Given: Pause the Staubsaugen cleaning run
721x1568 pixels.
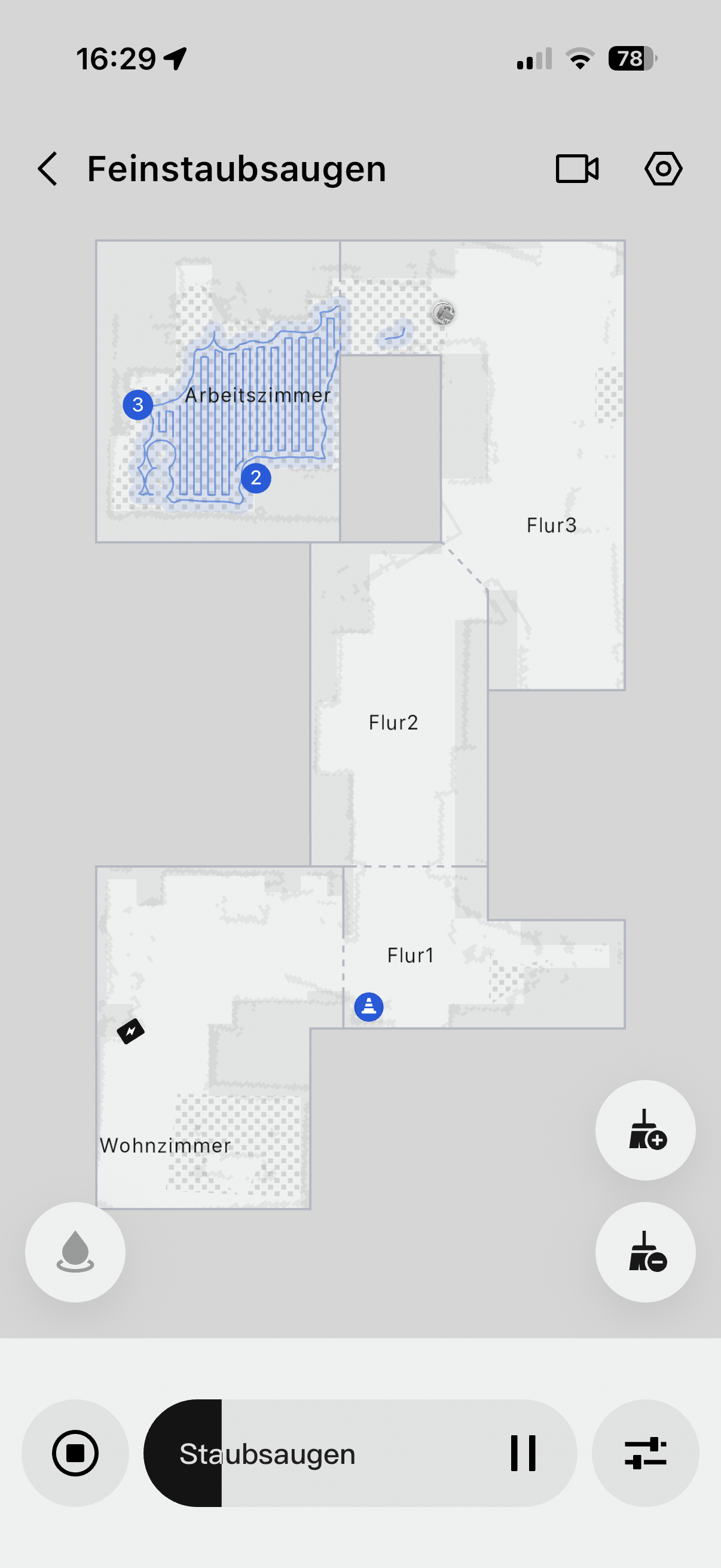Looking at the screenshot, I should 523,1453.
